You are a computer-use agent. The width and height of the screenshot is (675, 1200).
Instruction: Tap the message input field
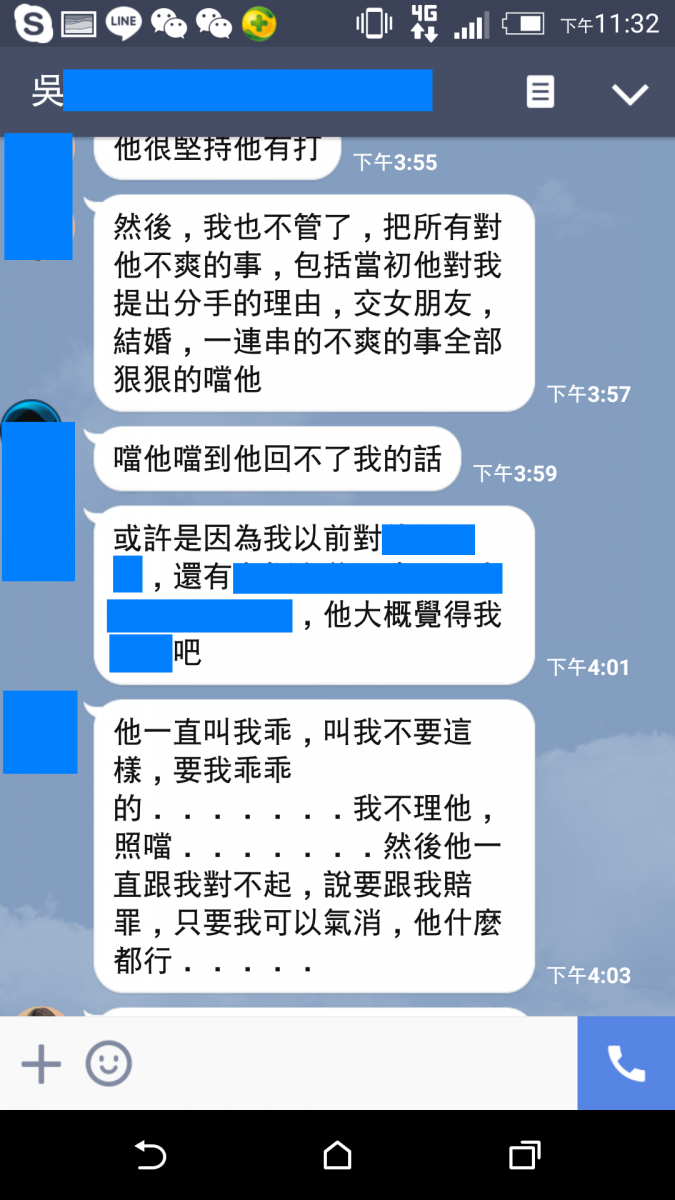[350, 1064]
